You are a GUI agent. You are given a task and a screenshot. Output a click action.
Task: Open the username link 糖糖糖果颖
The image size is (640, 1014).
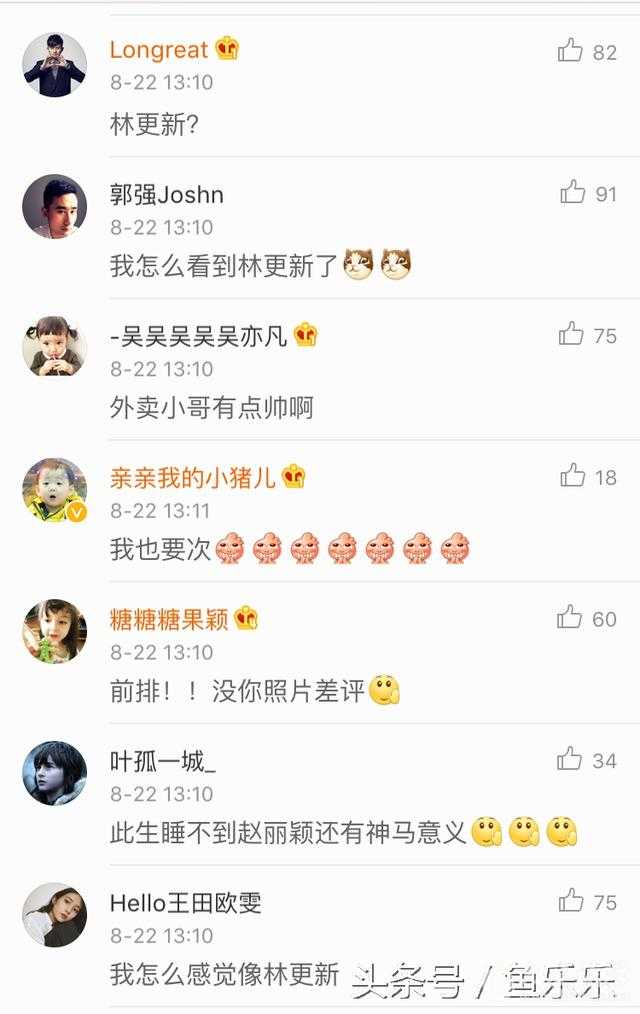169,620
